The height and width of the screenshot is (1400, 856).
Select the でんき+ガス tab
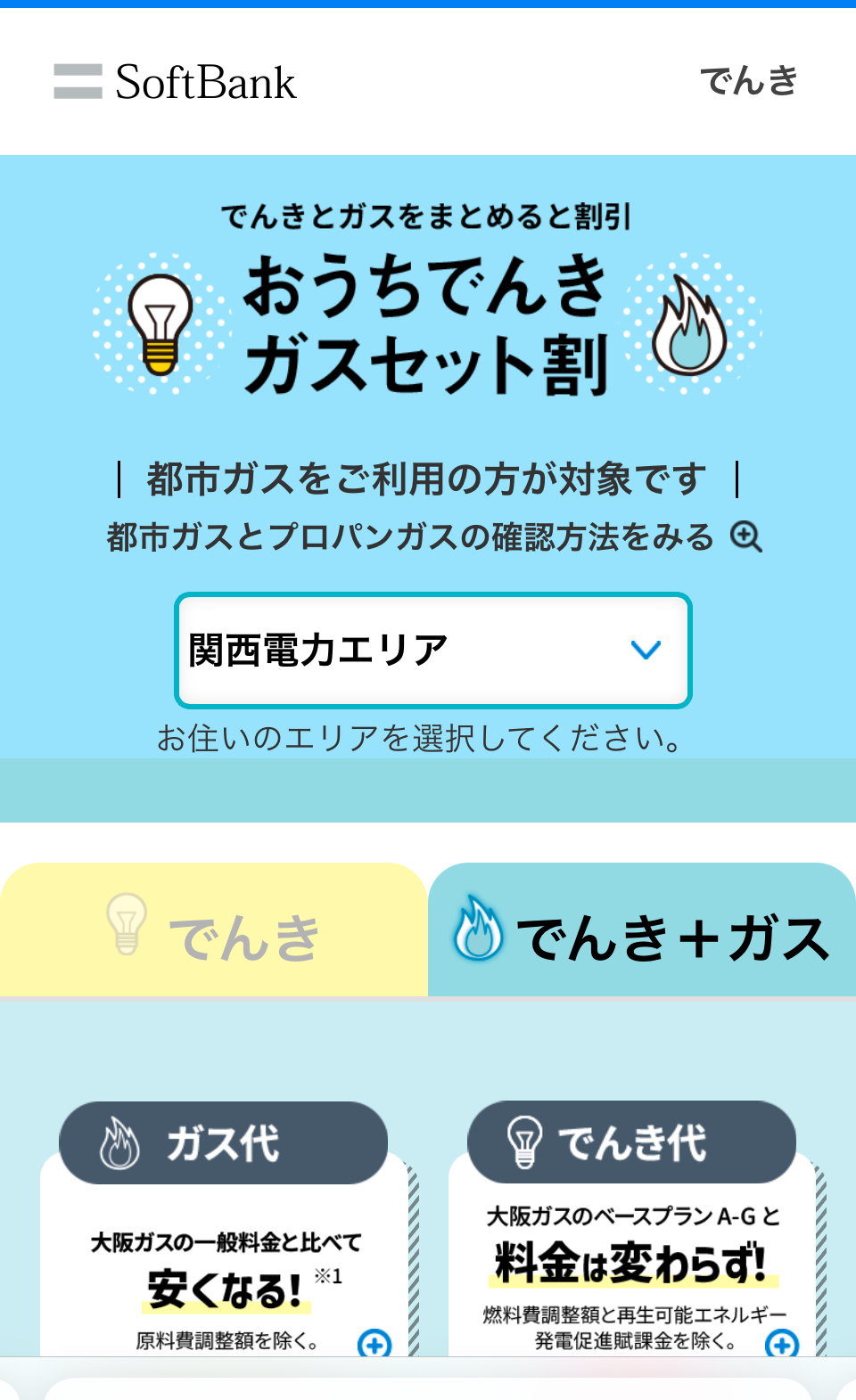coord(642,929)
